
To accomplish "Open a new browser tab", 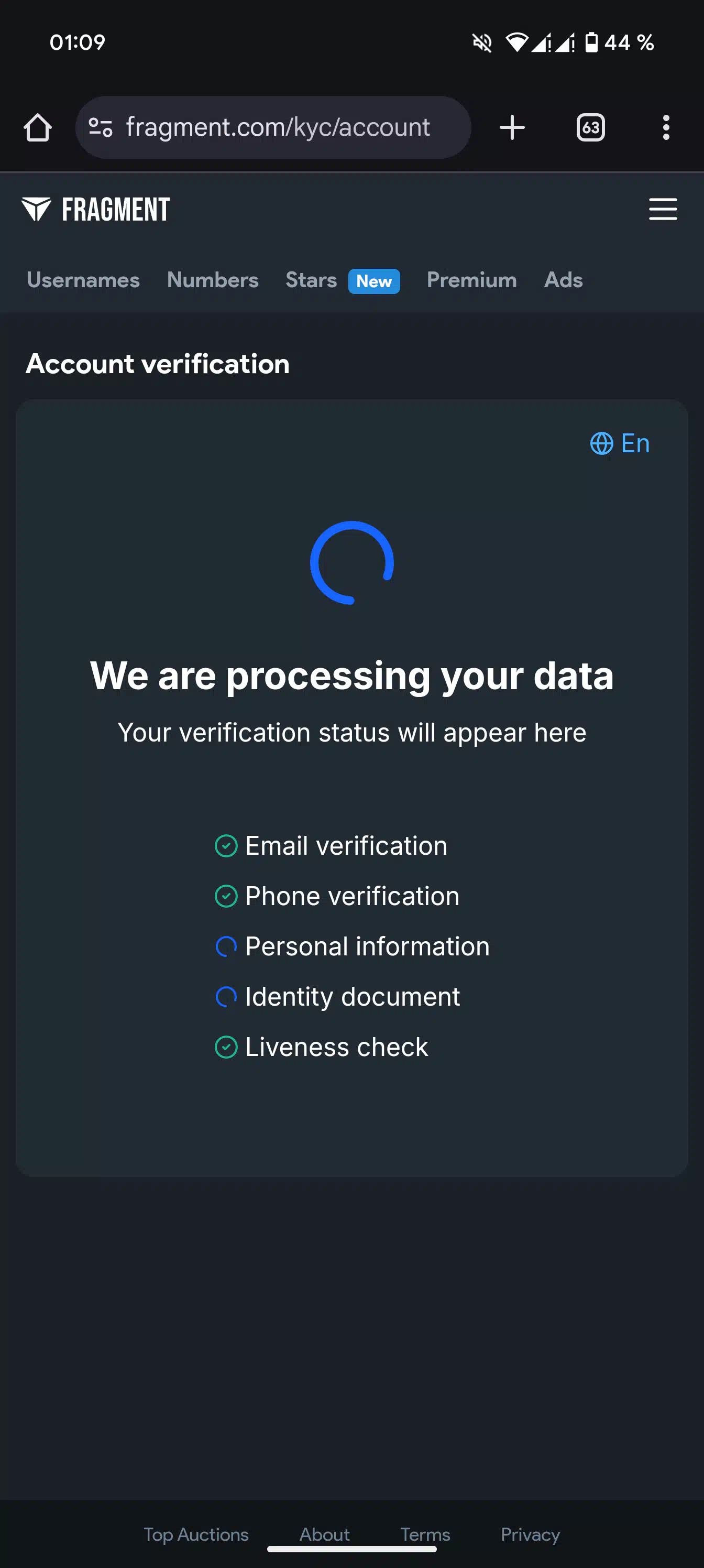I will [512, 128].
